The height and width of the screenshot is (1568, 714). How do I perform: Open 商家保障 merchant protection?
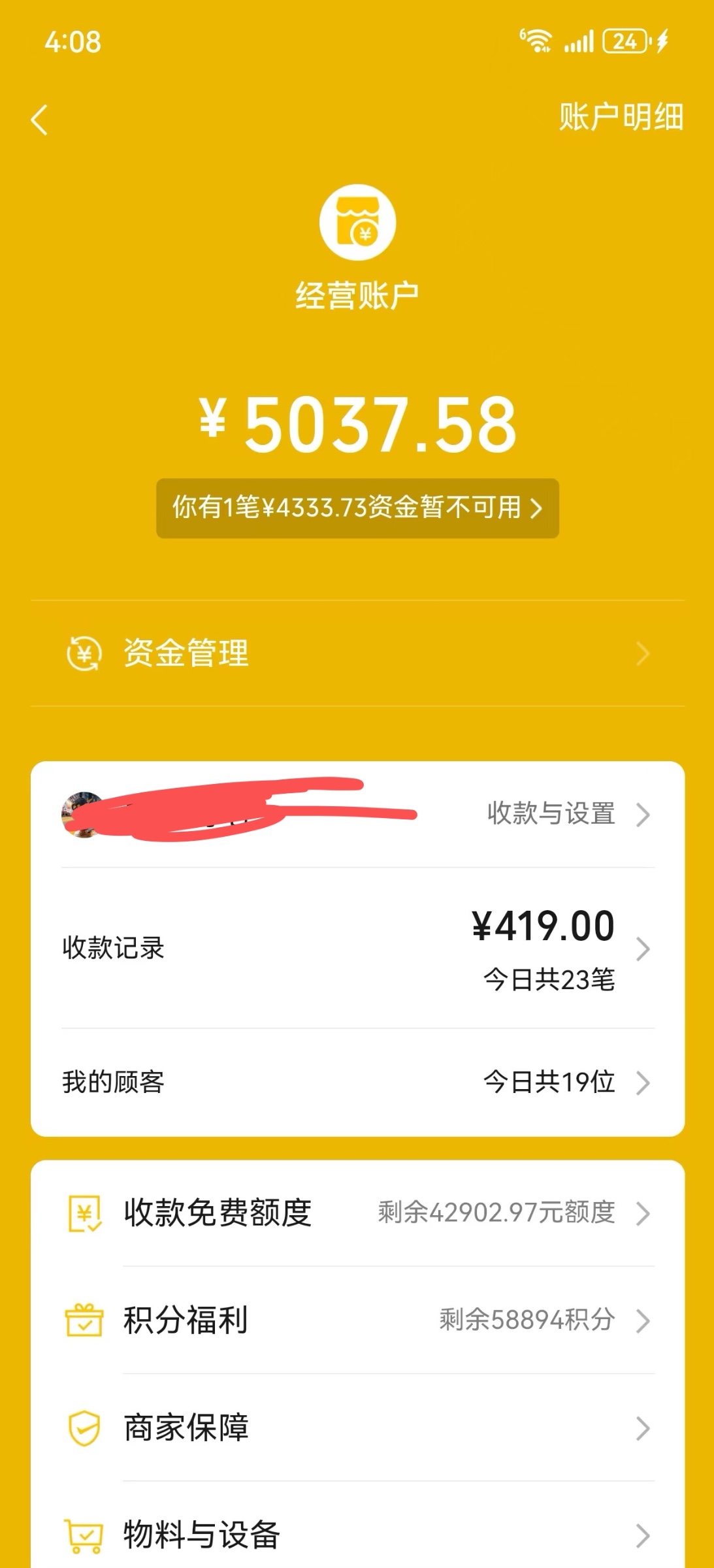[357, 1428]
